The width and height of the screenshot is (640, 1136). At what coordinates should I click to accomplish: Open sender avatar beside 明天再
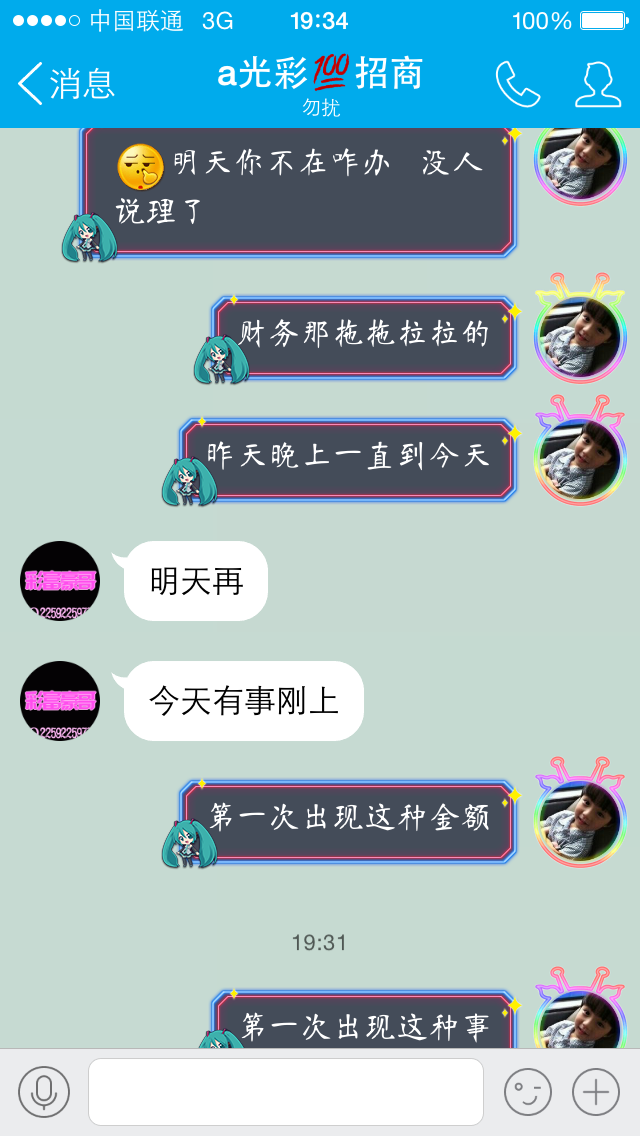click(59, 581)
